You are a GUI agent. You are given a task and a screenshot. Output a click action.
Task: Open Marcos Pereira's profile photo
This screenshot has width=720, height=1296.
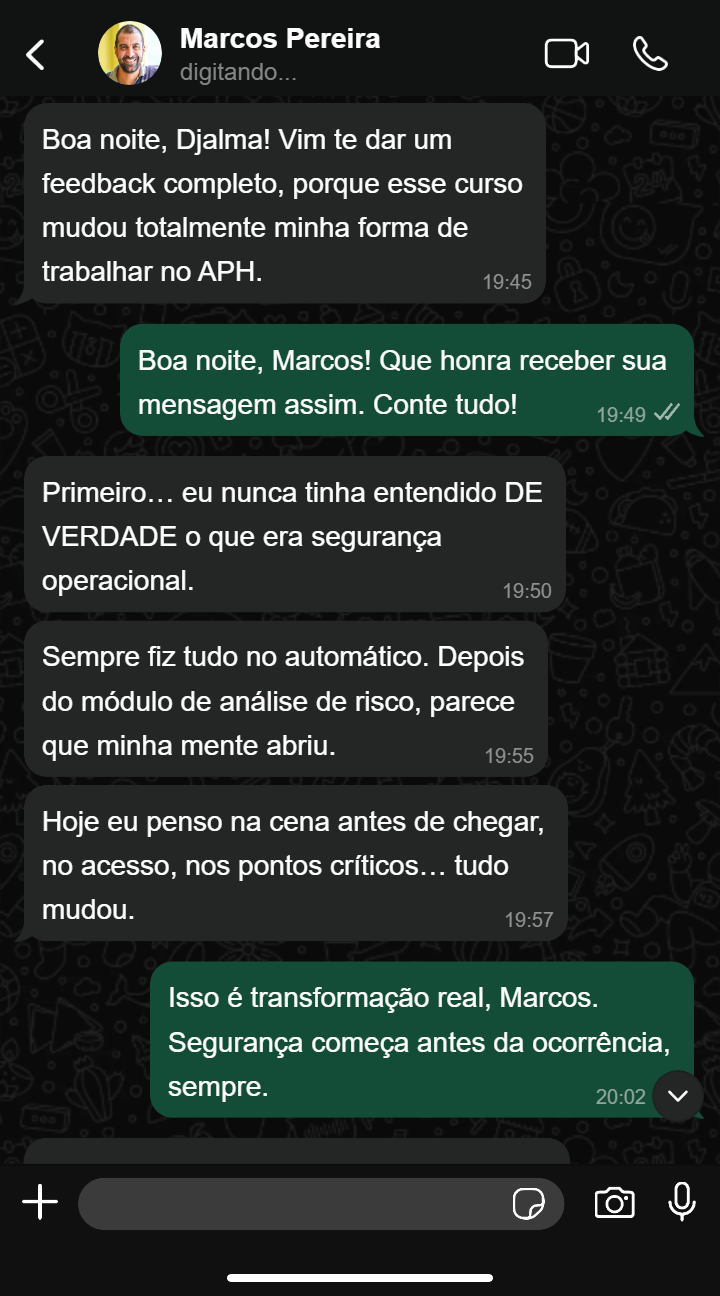pyautogui.click(x=129, y=54)
